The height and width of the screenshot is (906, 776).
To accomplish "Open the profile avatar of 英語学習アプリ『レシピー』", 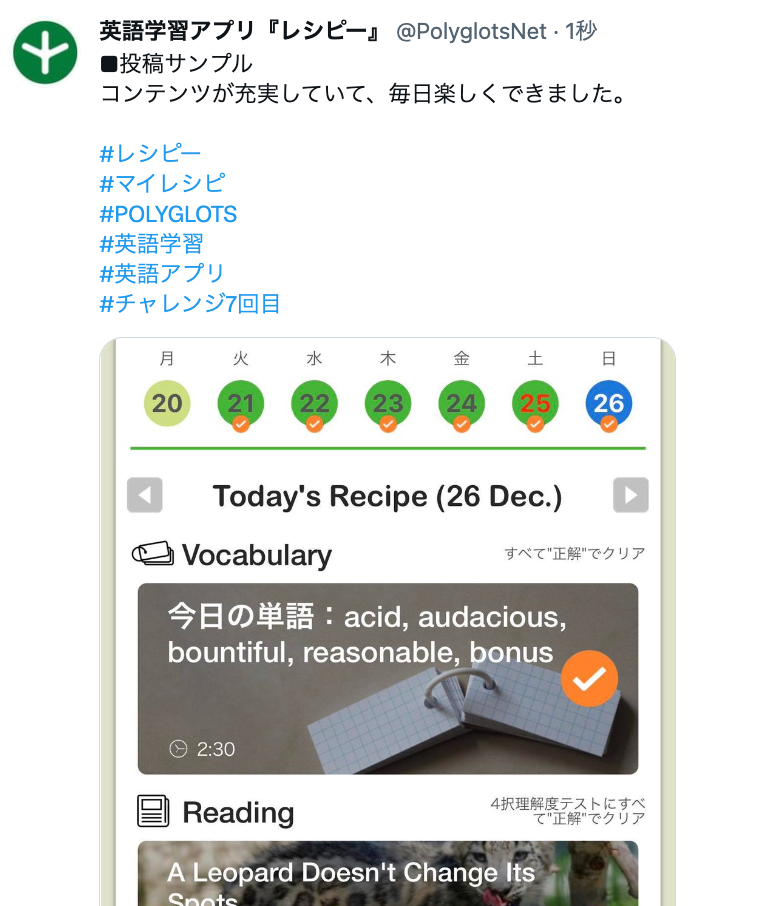I will coord(45,51).
